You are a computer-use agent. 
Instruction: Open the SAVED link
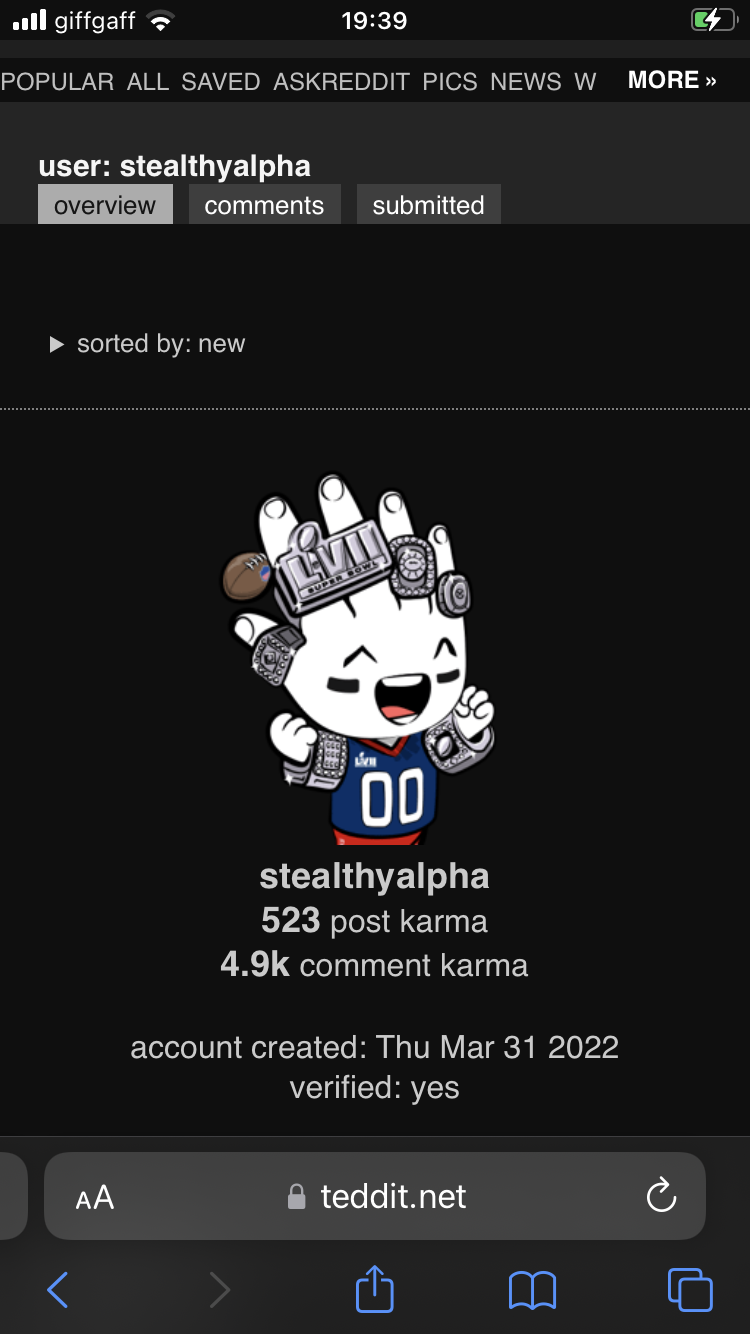221,82
